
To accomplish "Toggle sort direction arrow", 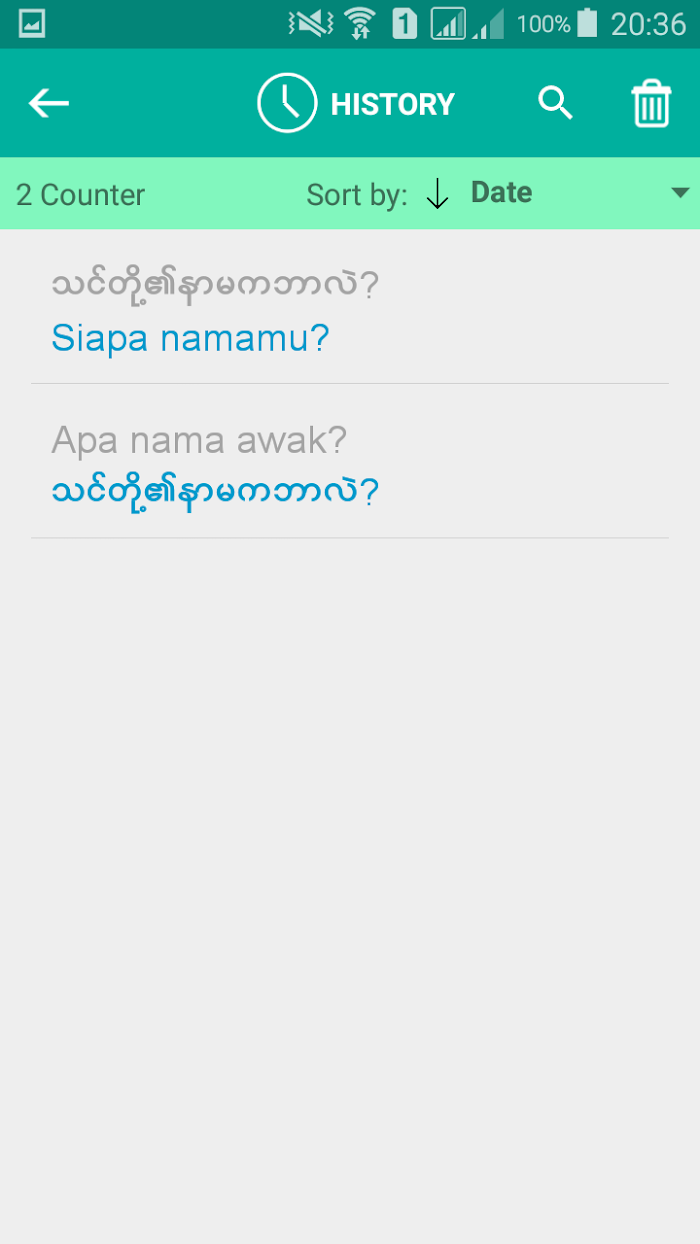I will (x=437, y=193).
